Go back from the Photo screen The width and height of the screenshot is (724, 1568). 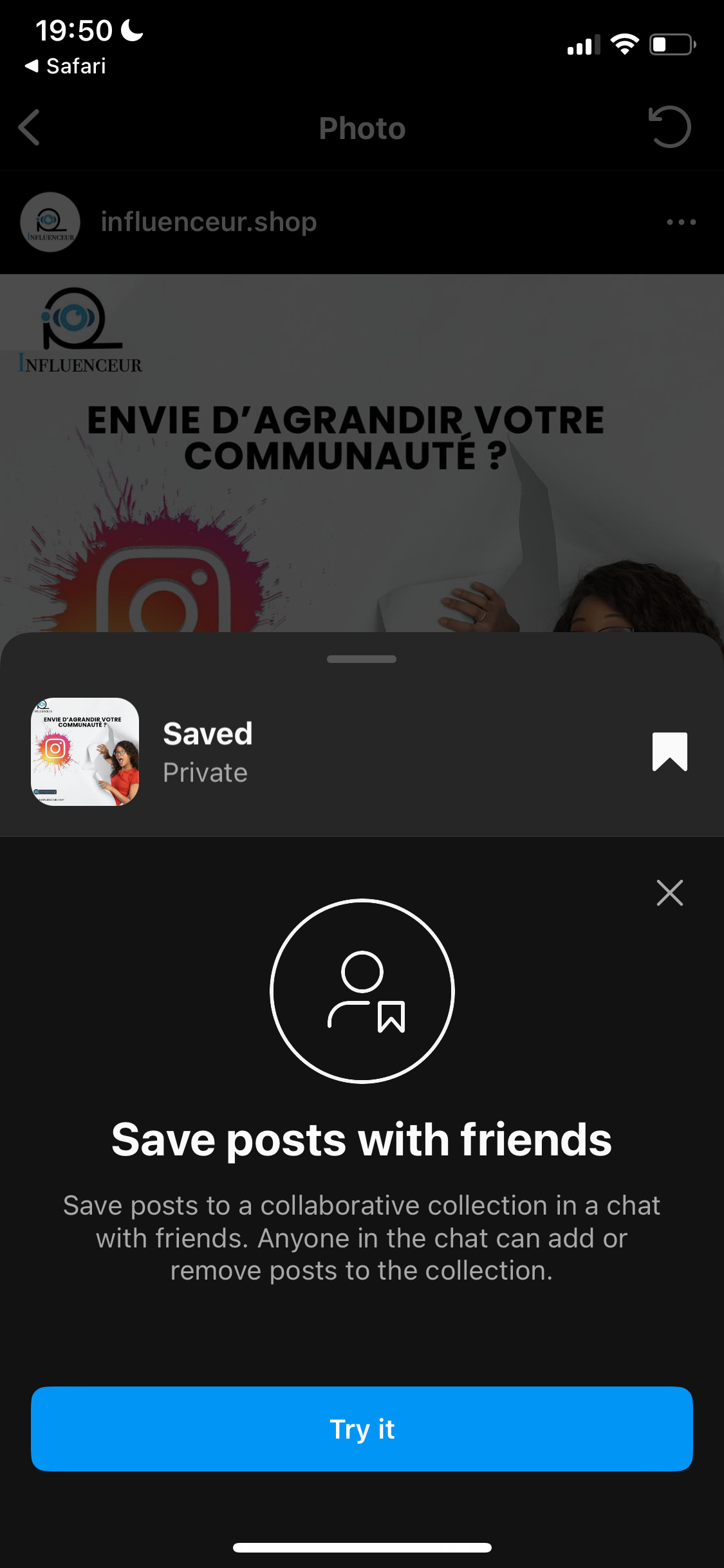coord(30,127)
